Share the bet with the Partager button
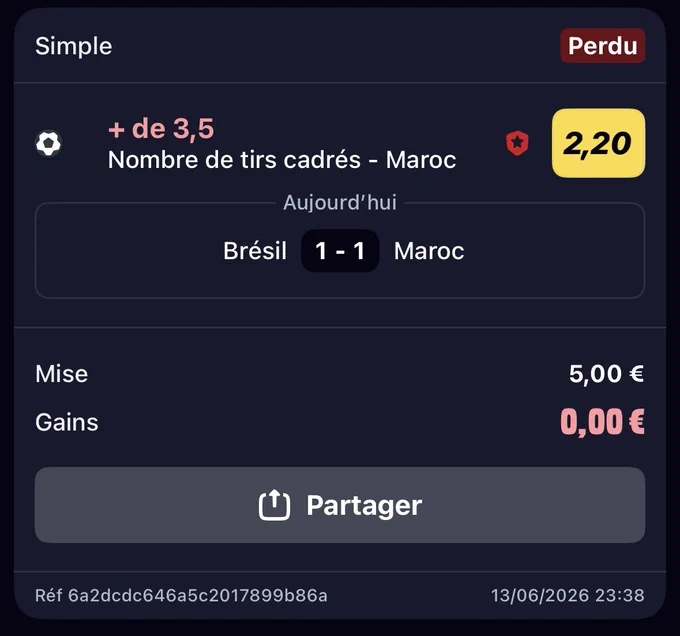680x636 pixels. (x=340, y=505)
